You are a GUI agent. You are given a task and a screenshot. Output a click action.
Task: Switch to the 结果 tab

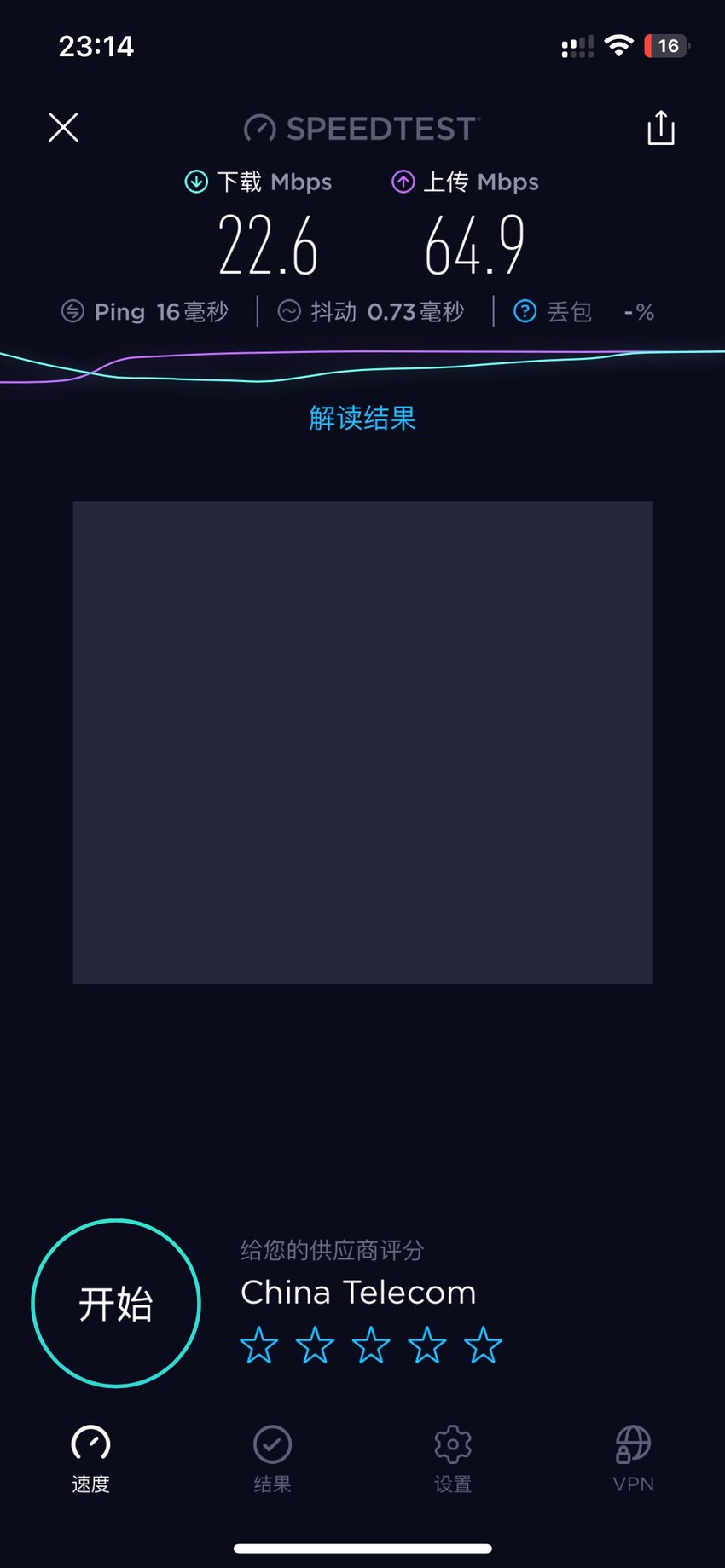pyautogui.click(x=273, y=1459)
